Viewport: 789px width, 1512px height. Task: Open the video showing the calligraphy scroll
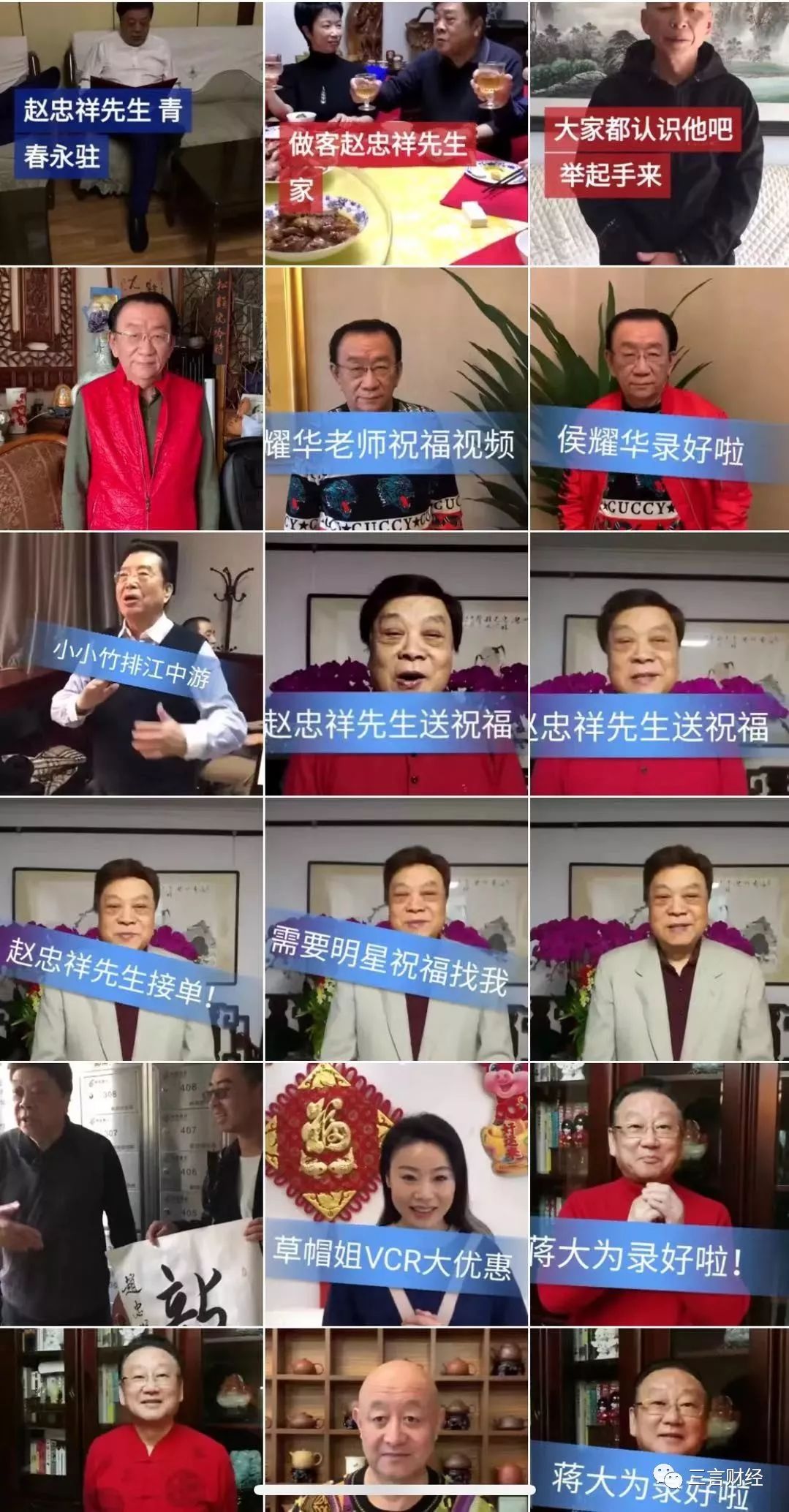tap(131, 1195)
